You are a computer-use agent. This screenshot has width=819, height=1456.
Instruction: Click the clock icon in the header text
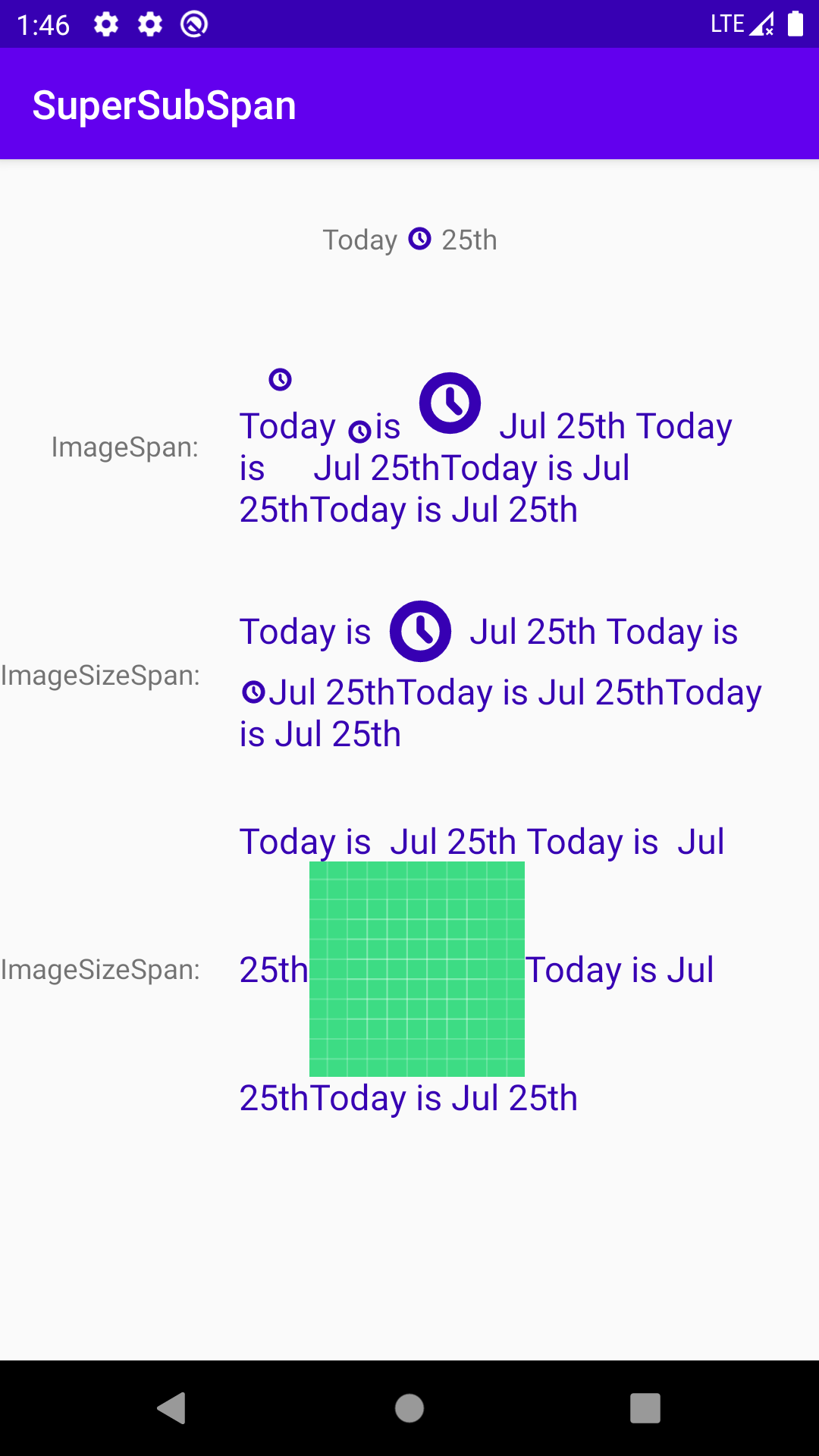point(420,240)
